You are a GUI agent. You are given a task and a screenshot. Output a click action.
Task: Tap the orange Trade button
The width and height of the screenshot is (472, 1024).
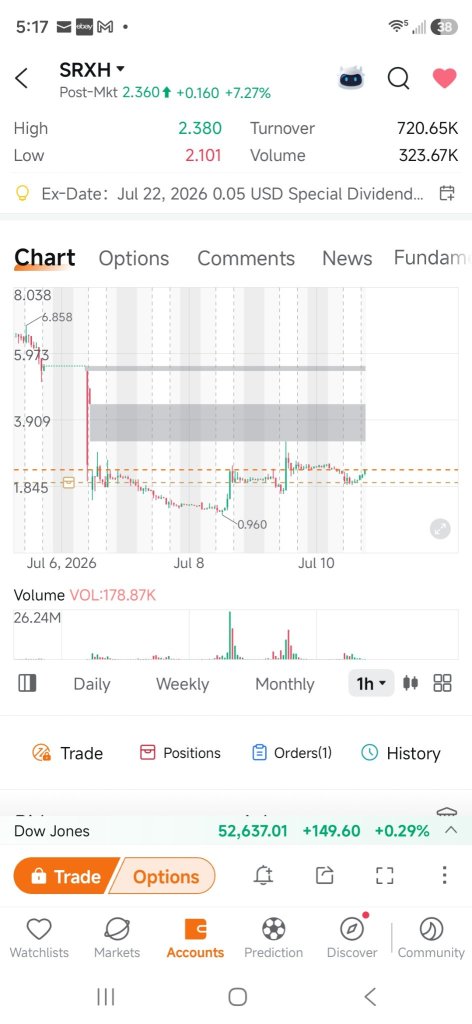point(65,876)
